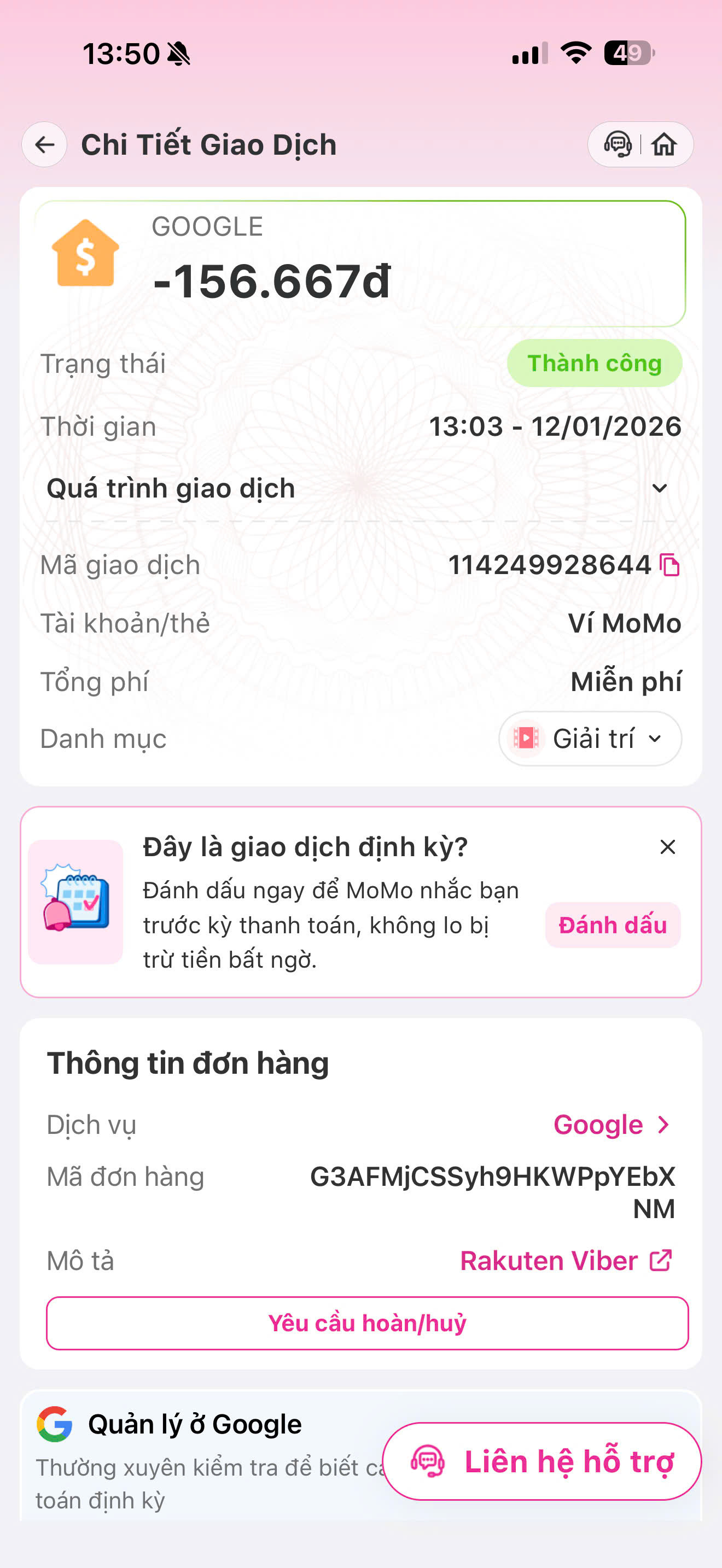Copy the transaction code 114249928644

point(669,565)
